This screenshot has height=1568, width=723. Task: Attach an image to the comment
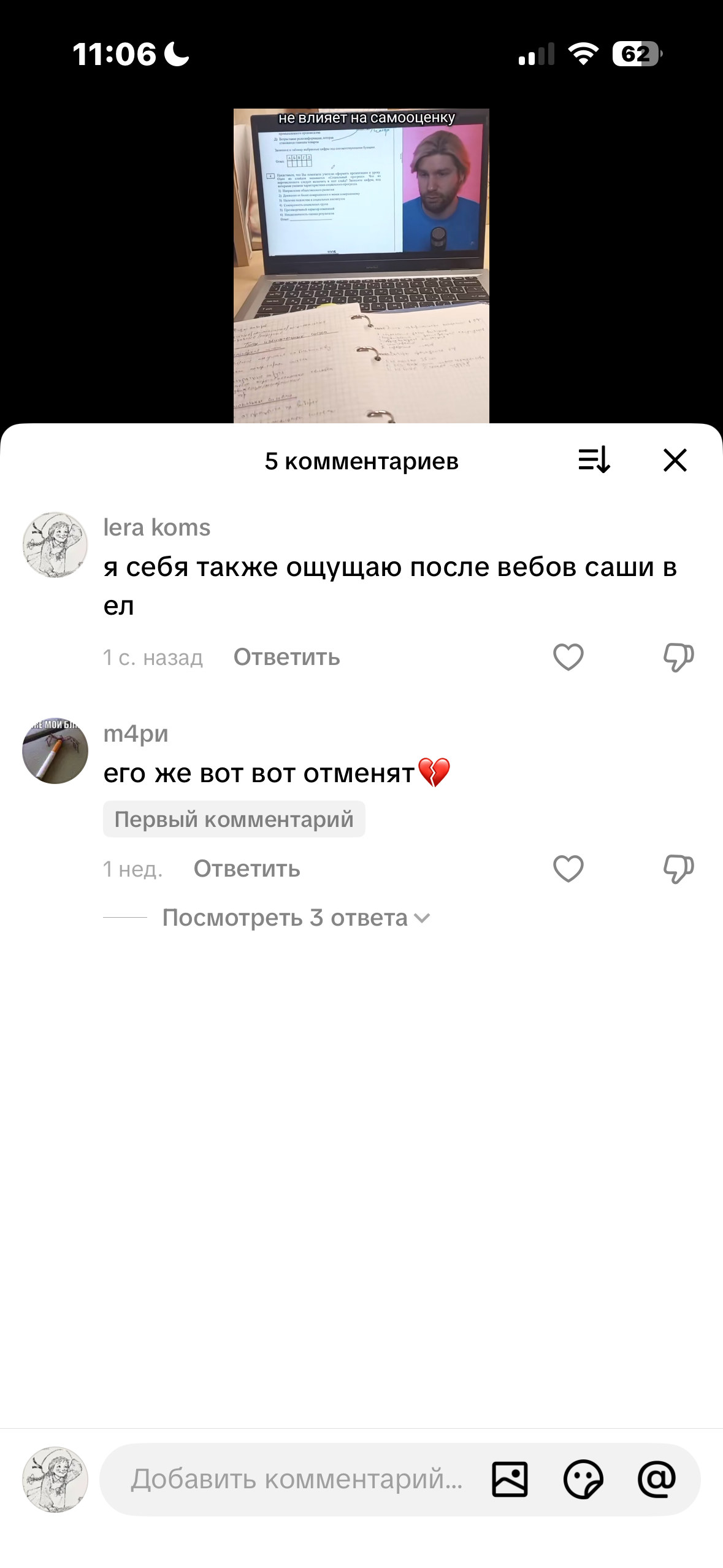click(x=510, y=1479)
